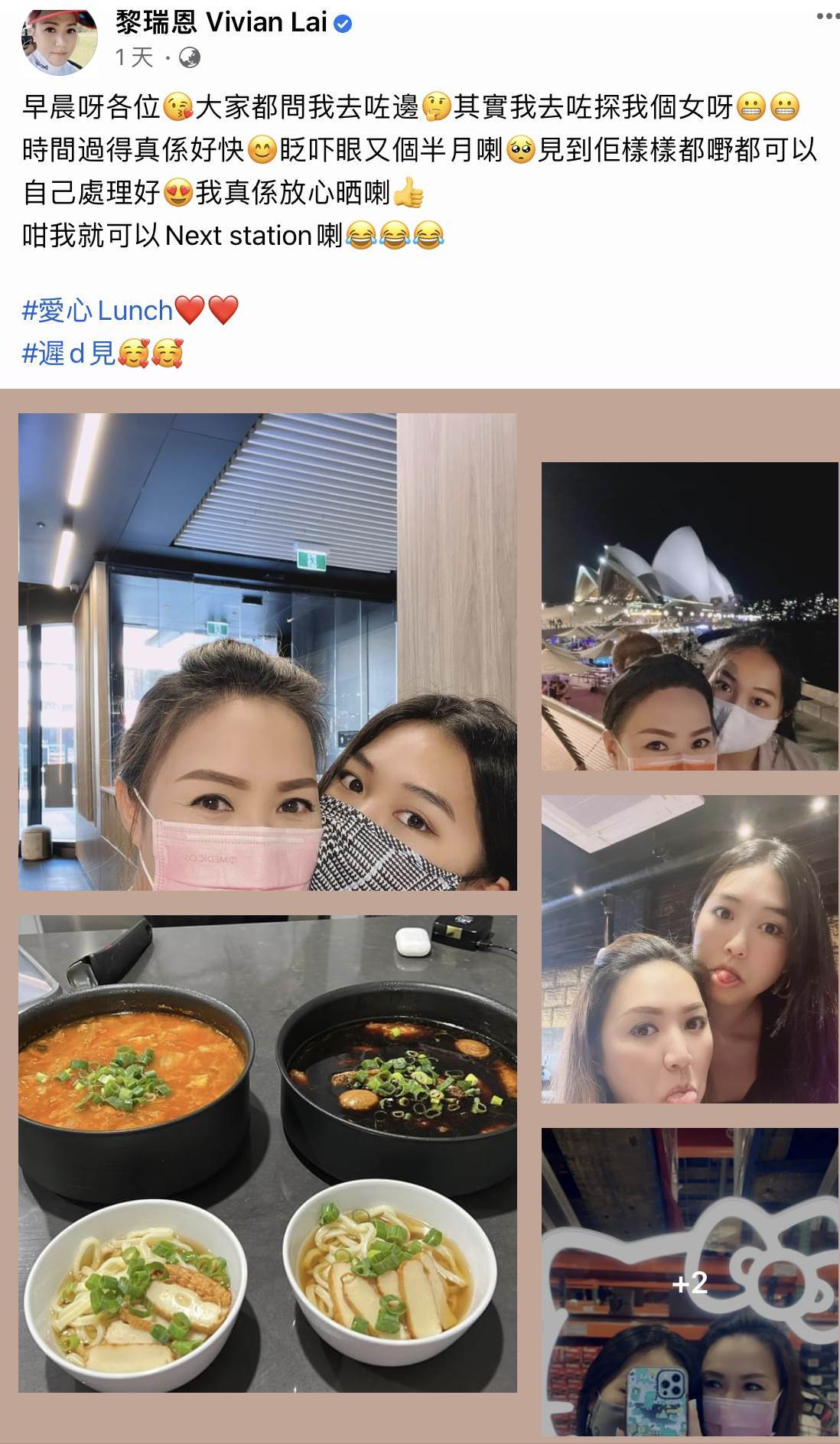View the selfie photo with pink mask
This screenshot has width=840, height=1444.
(267, 651)
